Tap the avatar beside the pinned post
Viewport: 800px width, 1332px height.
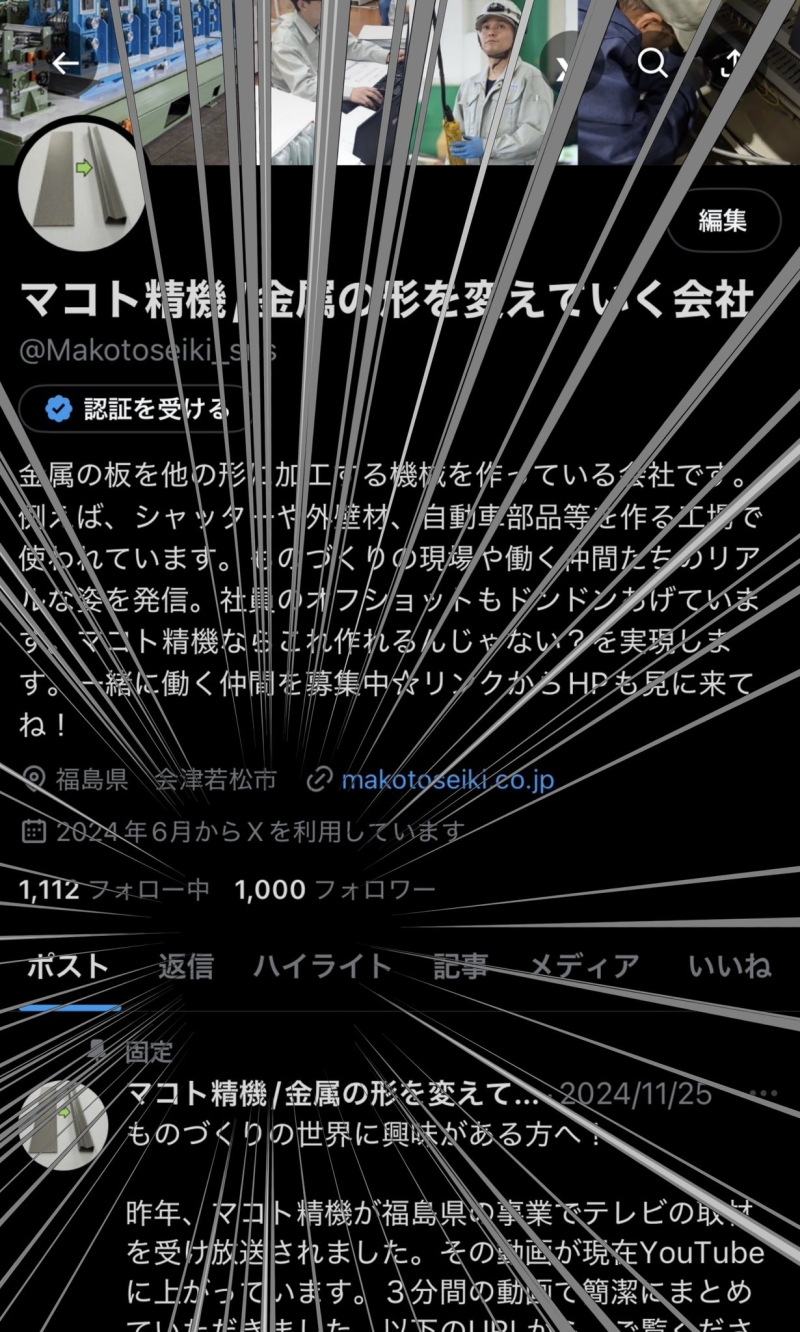[64, 1126]
